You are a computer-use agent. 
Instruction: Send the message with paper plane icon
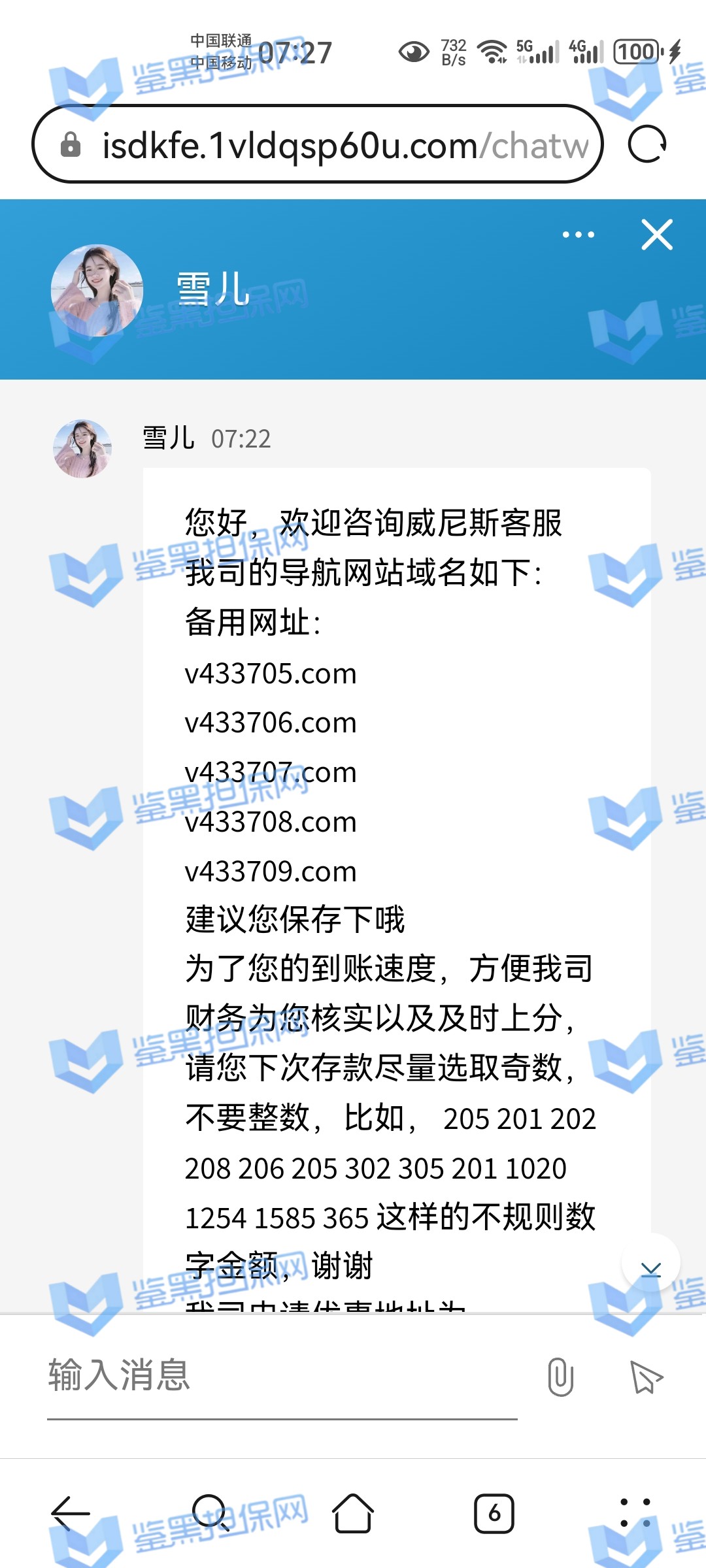point(646,1377)
